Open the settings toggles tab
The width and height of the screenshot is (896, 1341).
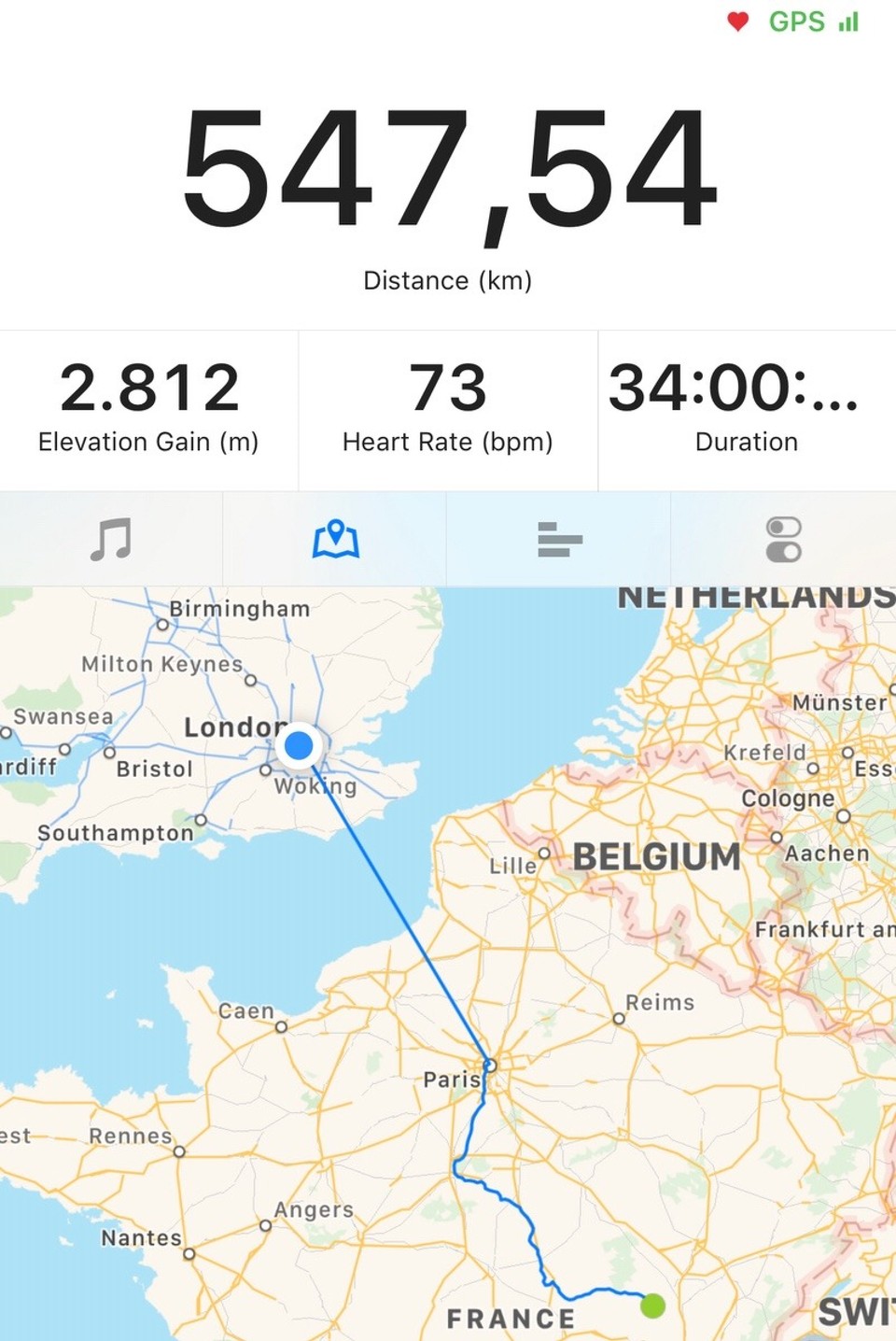click(783, 539)
